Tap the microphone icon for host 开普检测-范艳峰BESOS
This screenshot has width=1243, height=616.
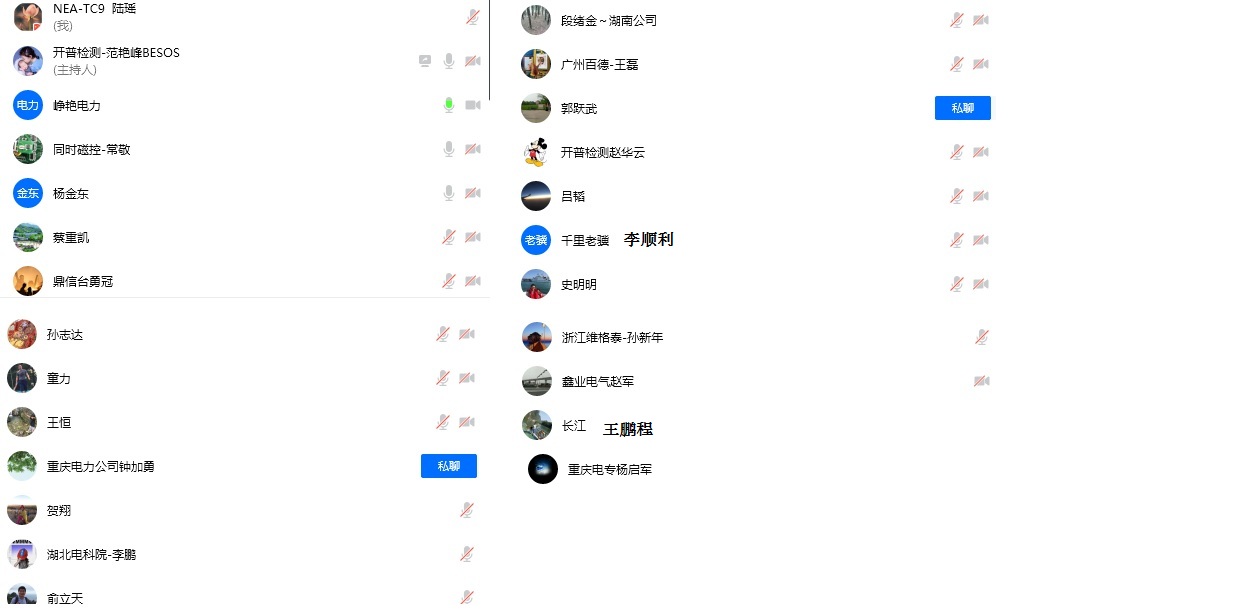449,61
